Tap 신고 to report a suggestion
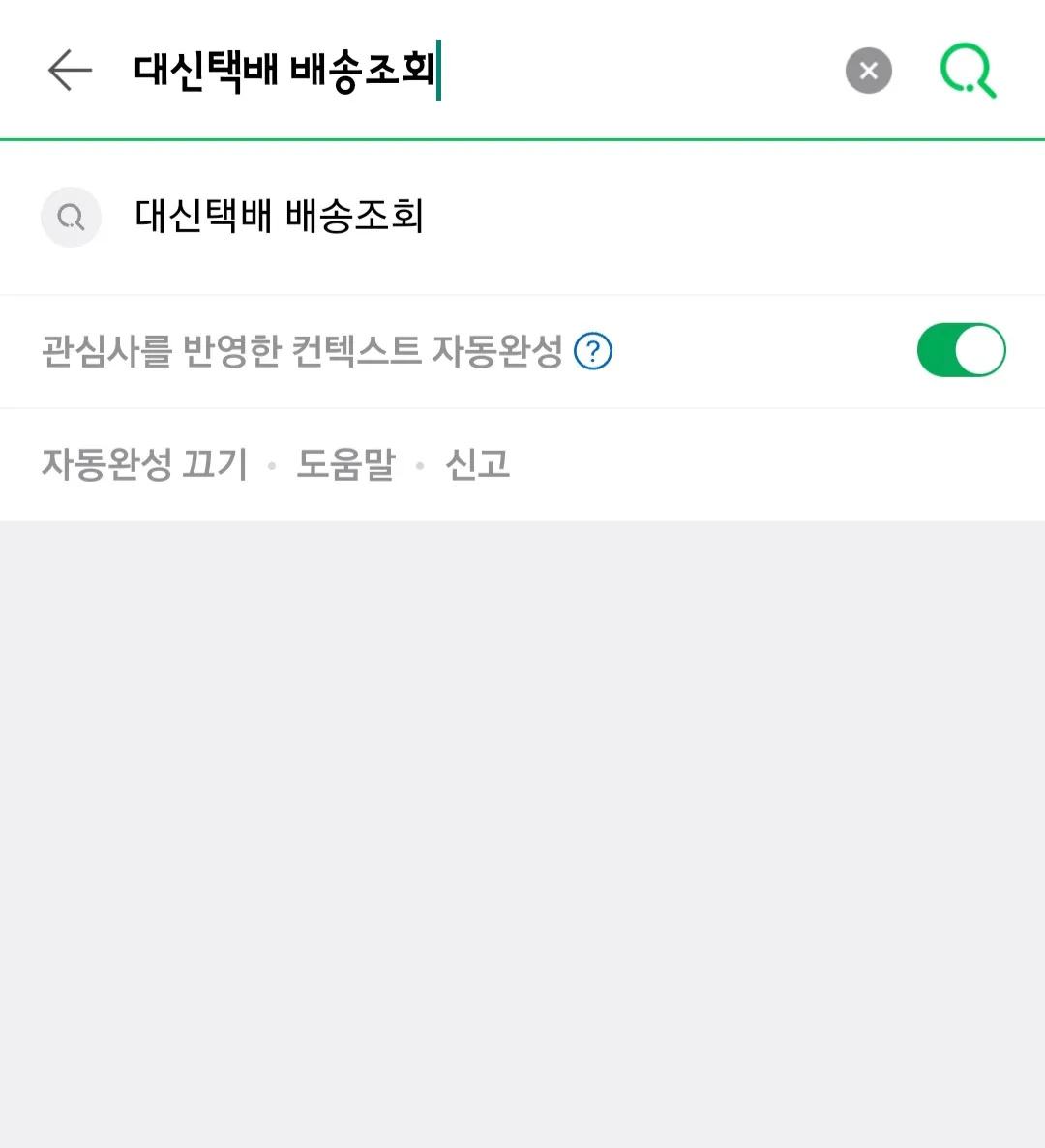Screen dimensions: 1045x1148 [478, 464]
